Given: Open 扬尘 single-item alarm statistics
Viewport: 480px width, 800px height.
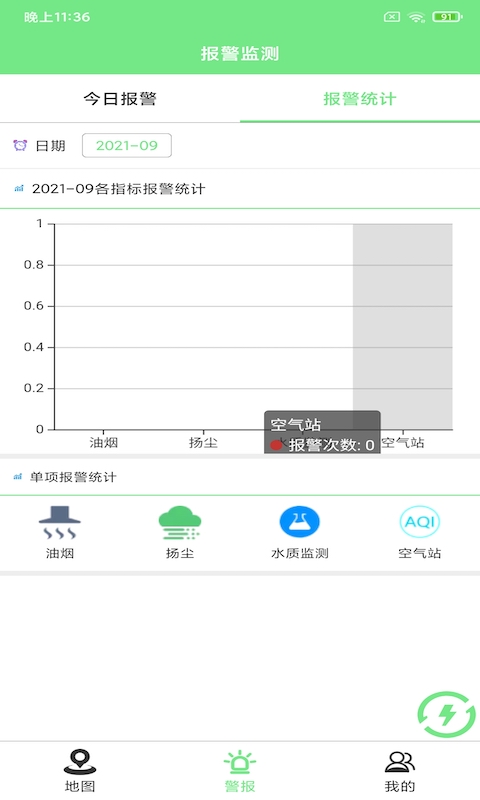Looking at the screenshot, I should 180,532.
